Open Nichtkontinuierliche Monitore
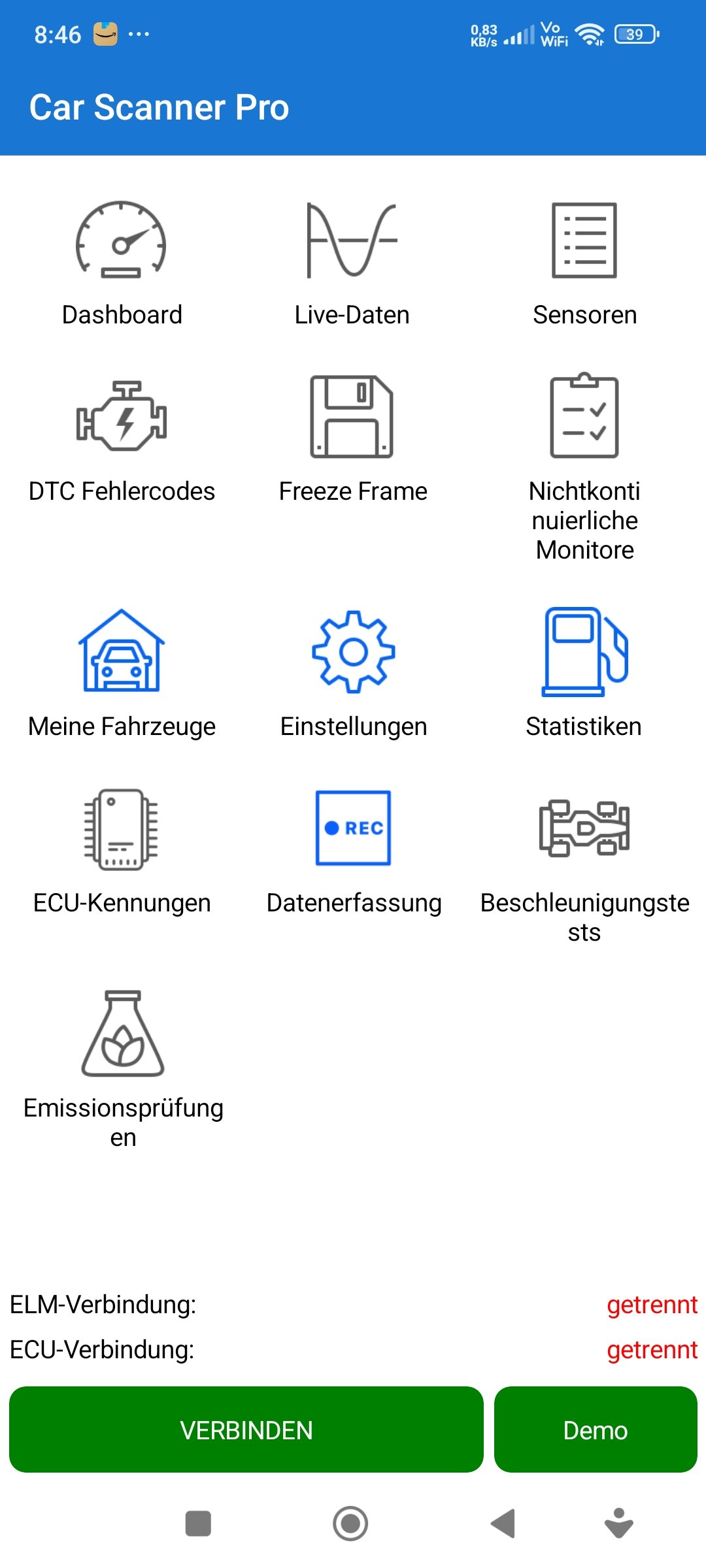Screen dimensions: 706x1568 click(584, 467)
